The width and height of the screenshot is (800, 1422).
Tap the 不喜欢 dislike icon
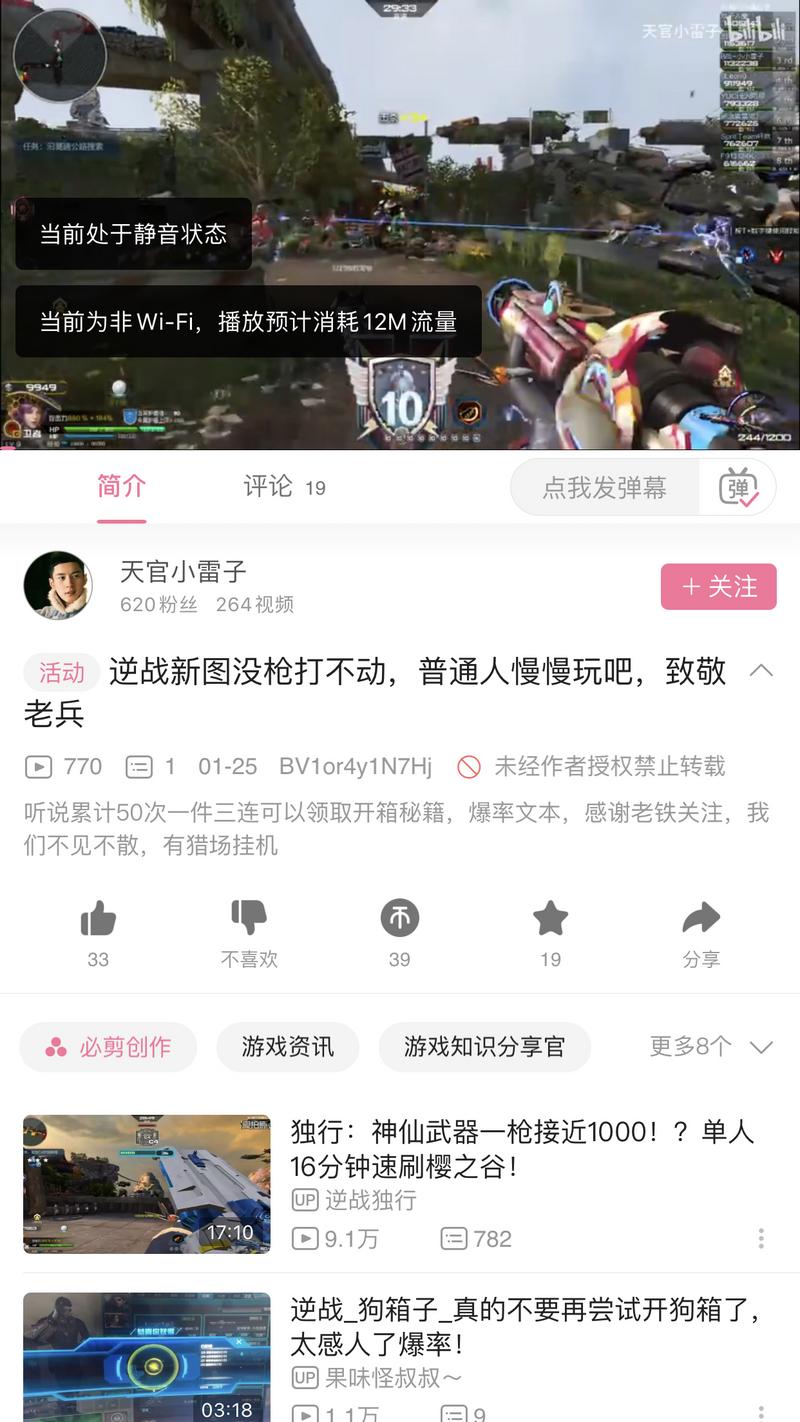pos(249,919)
